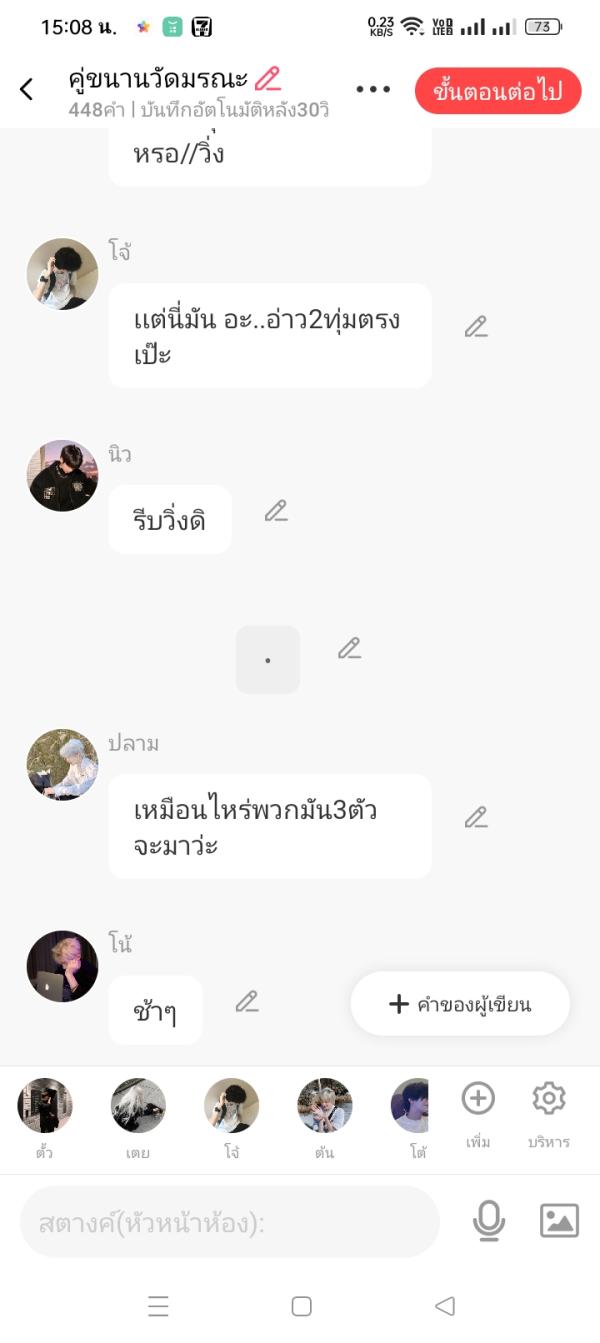The image size is (600, 1343).
Task: Edit โน้'s message ช้าๆ
Action: [247, 1001]
